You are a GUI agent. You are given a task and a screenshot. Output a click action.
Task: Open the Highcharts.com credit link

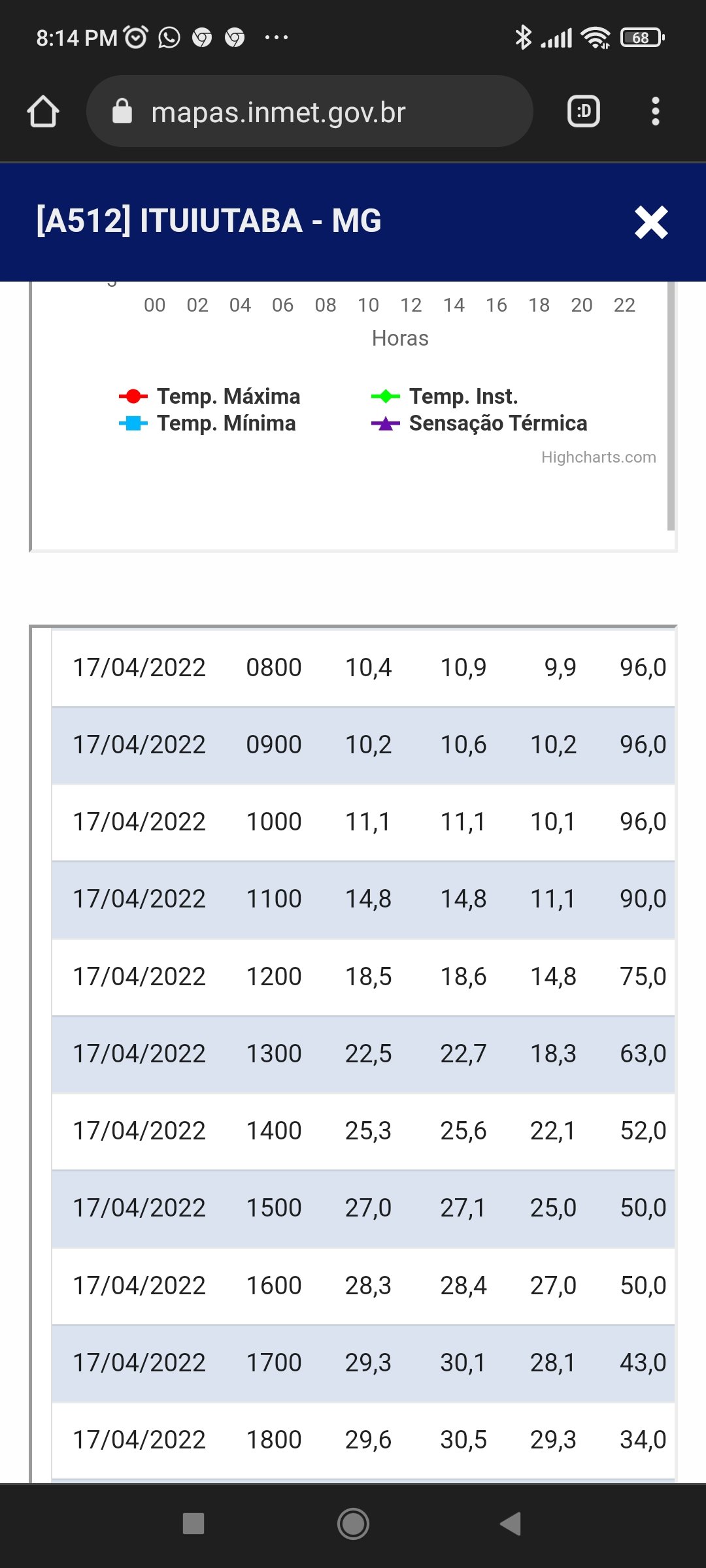click(x=598, y=457)
